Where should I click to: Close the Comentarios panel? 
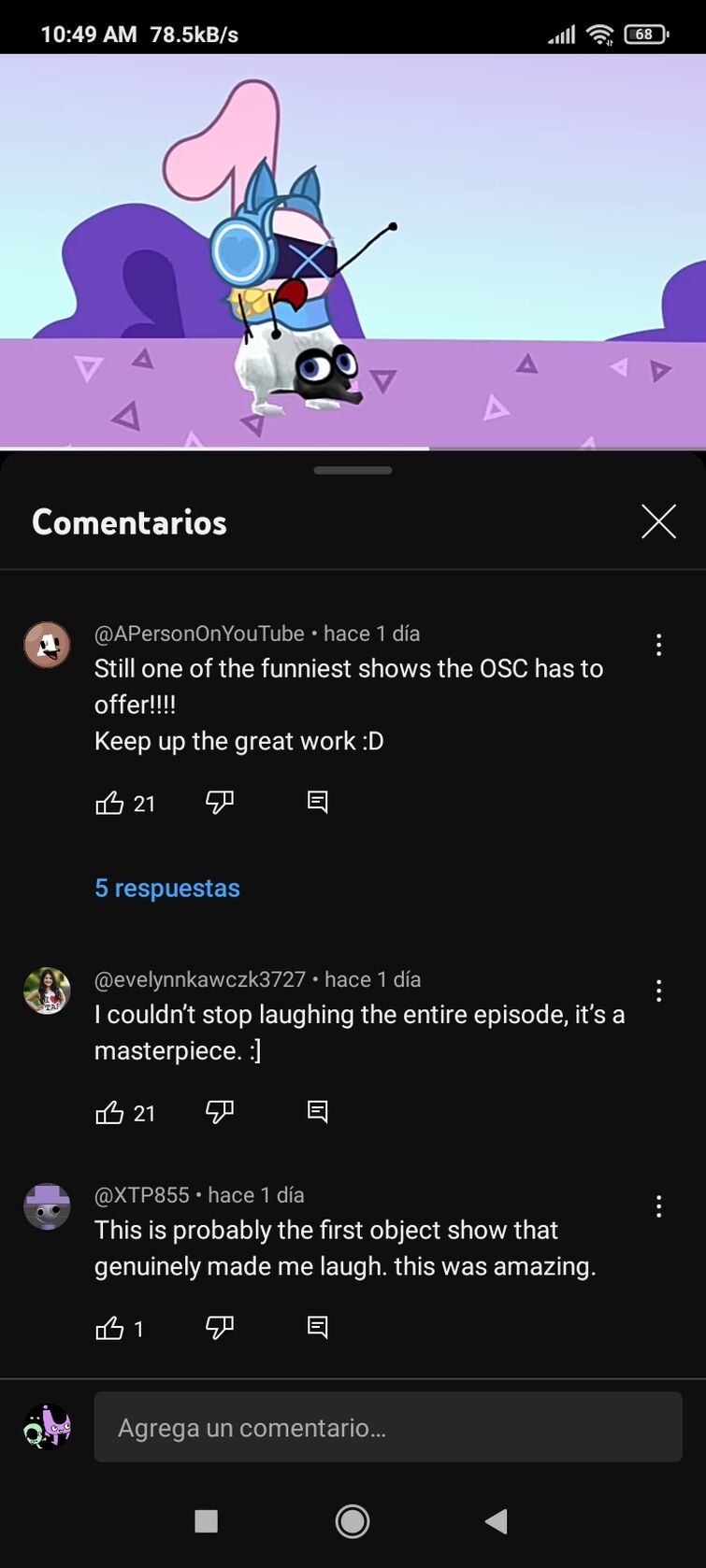point(658,521)
